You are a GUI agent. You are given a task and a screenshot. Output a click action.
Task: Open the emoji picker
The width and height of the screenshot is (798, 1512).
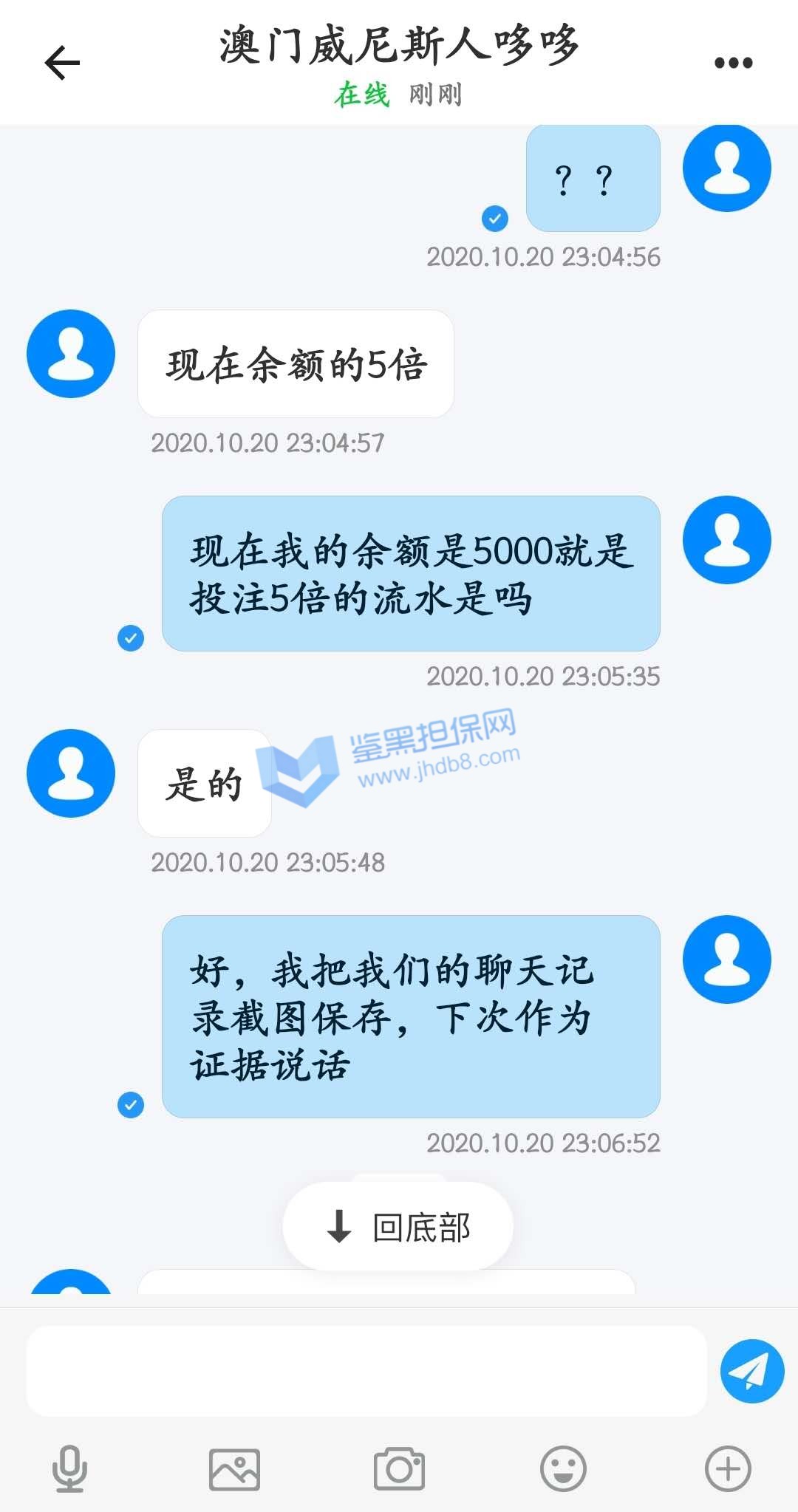pyautogui.click(x=563, y=1468)
